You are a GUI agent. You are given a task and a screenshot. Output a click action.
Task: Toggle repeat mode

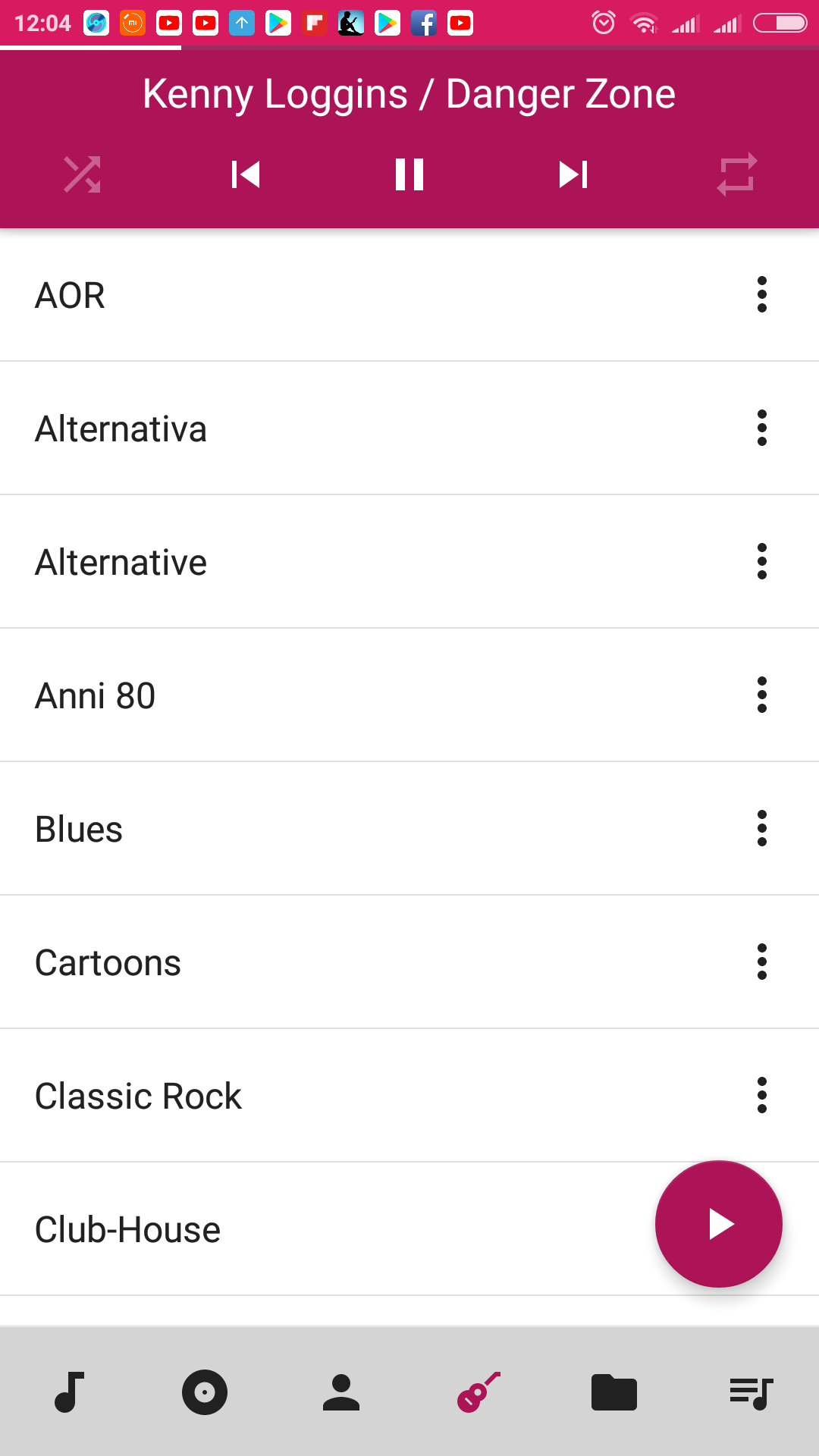(737, 174)
